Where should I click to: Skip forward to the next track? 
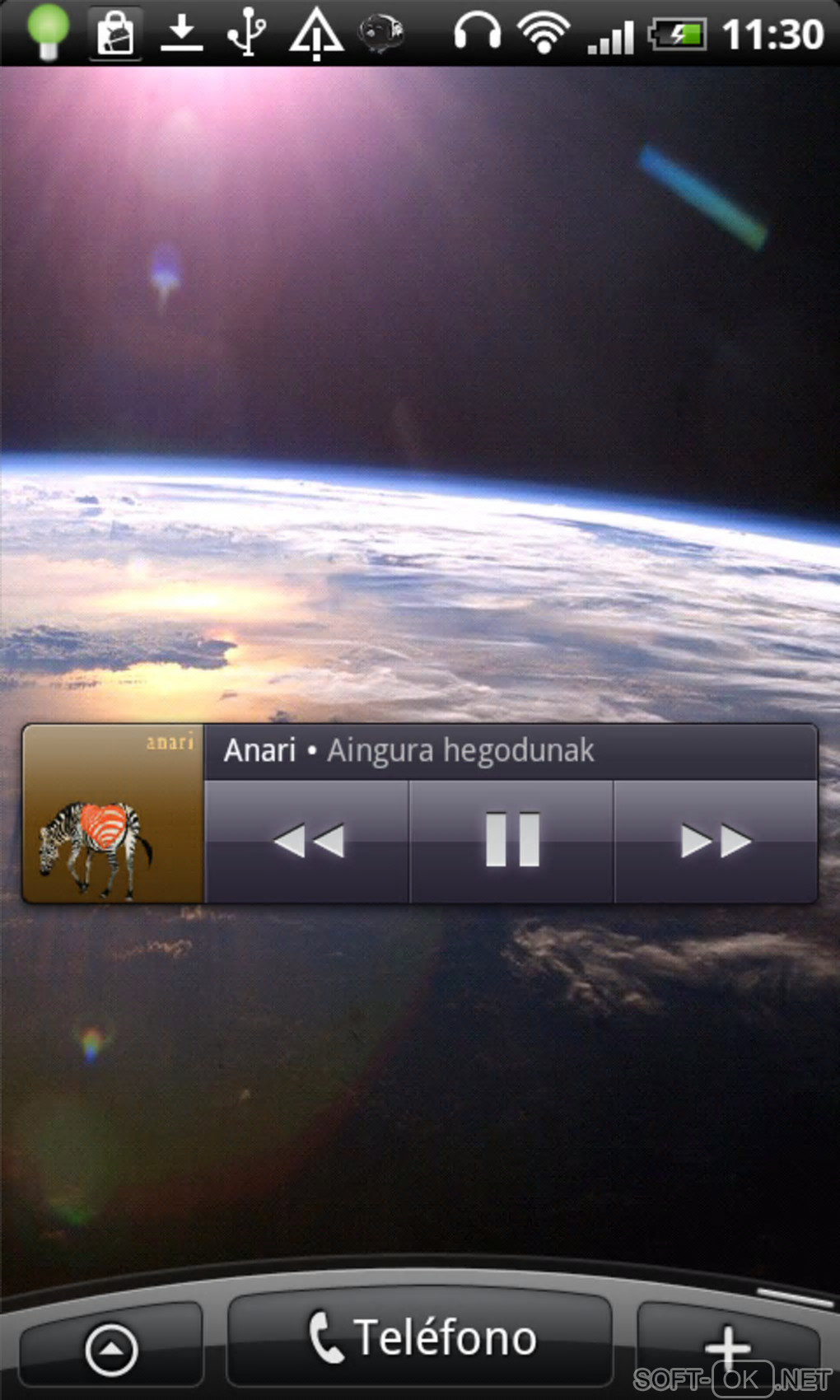tap(716, 841)
